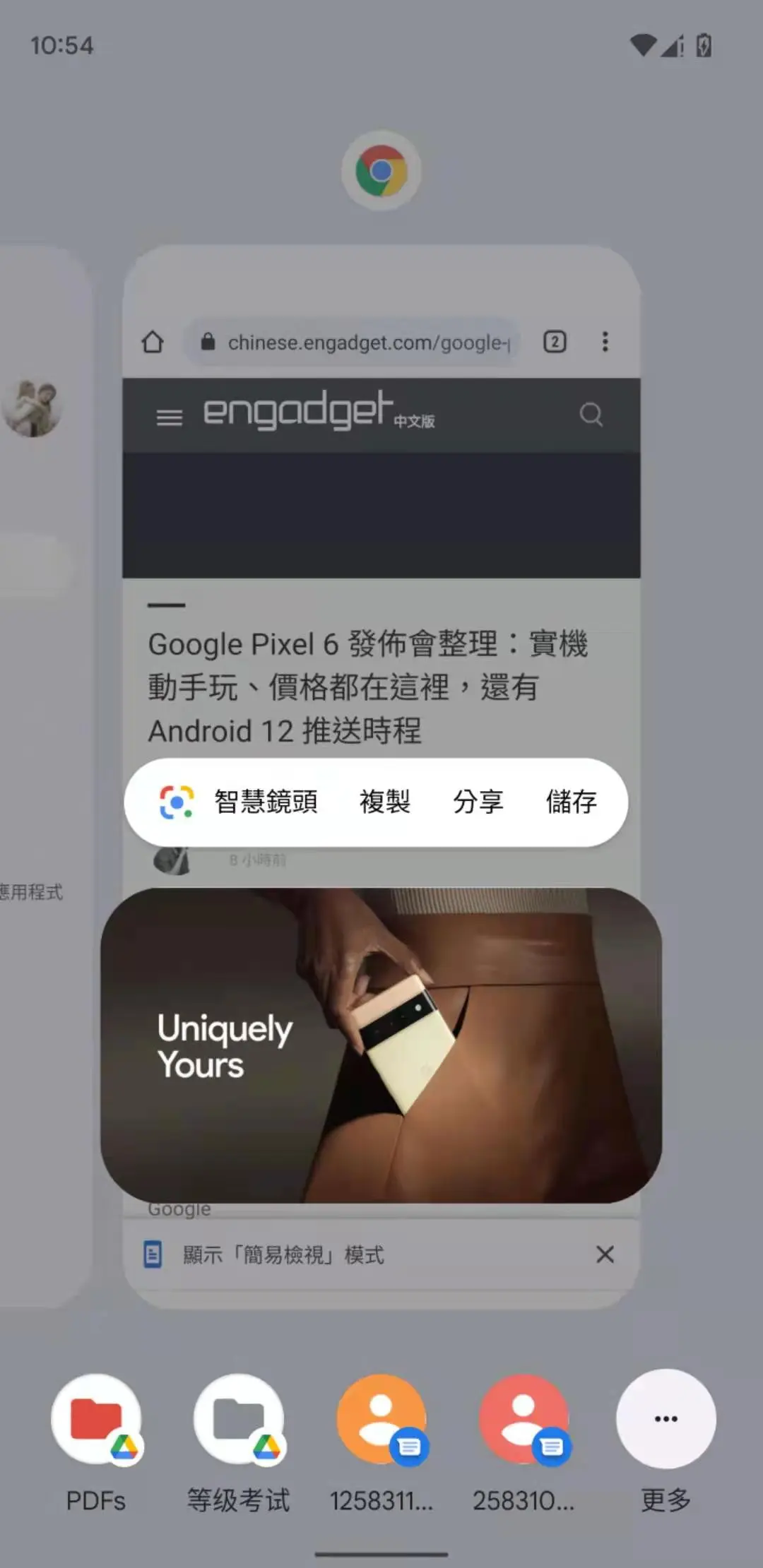The width and height of the screenshot is (763, 1568).
Task: Tap 儲存 to save the image
Action: coord(571,802)
